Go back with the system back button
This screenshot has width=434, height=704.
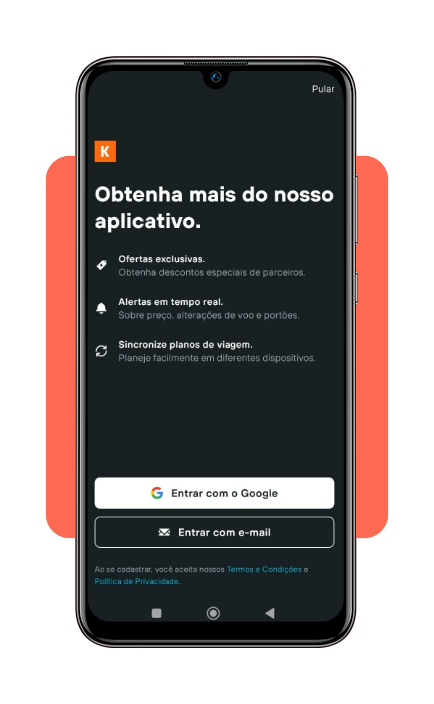tap(270, 613)
